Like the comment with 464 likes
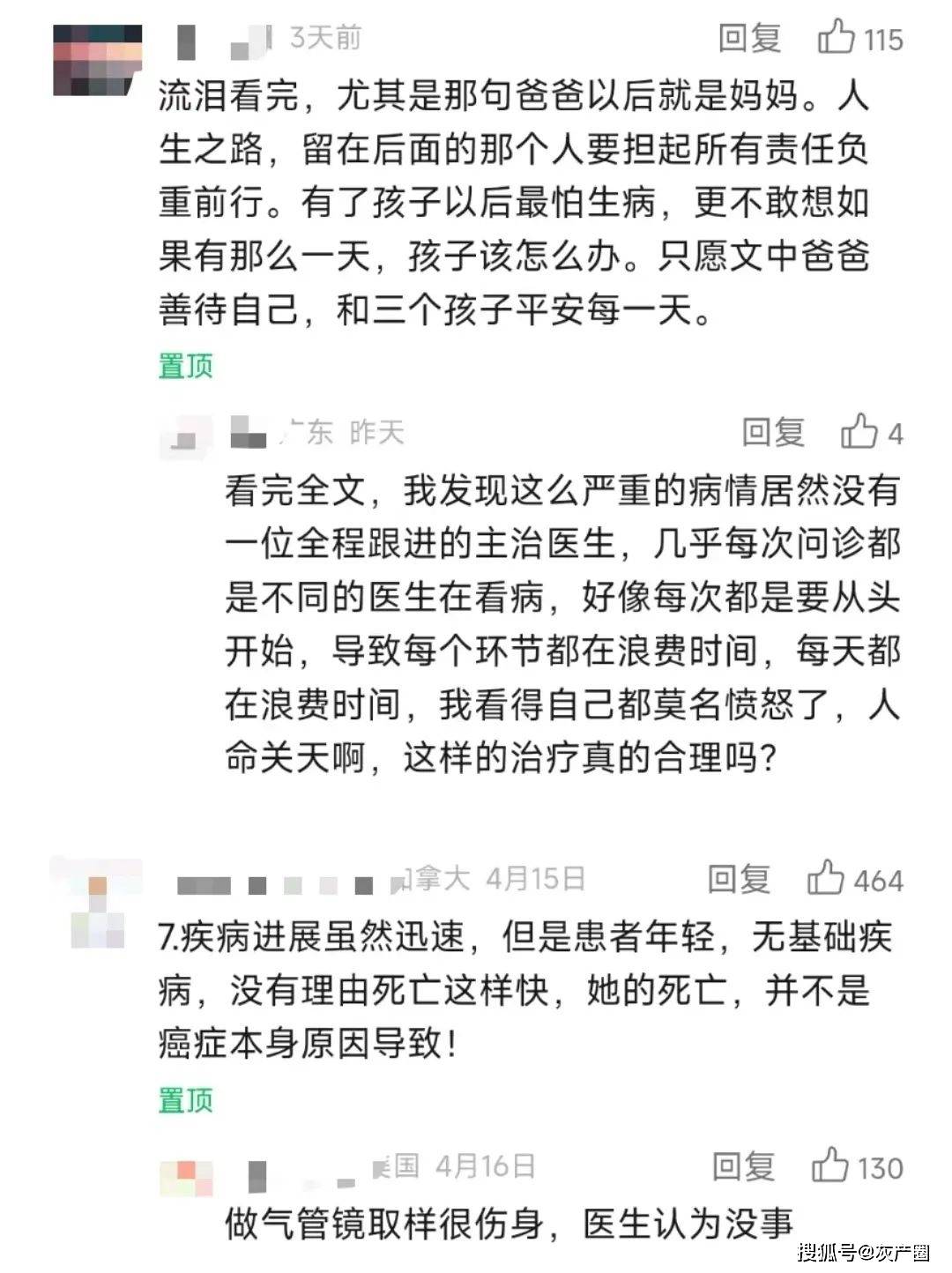This screenshot has width=952, height=1273. pos(827,878)
